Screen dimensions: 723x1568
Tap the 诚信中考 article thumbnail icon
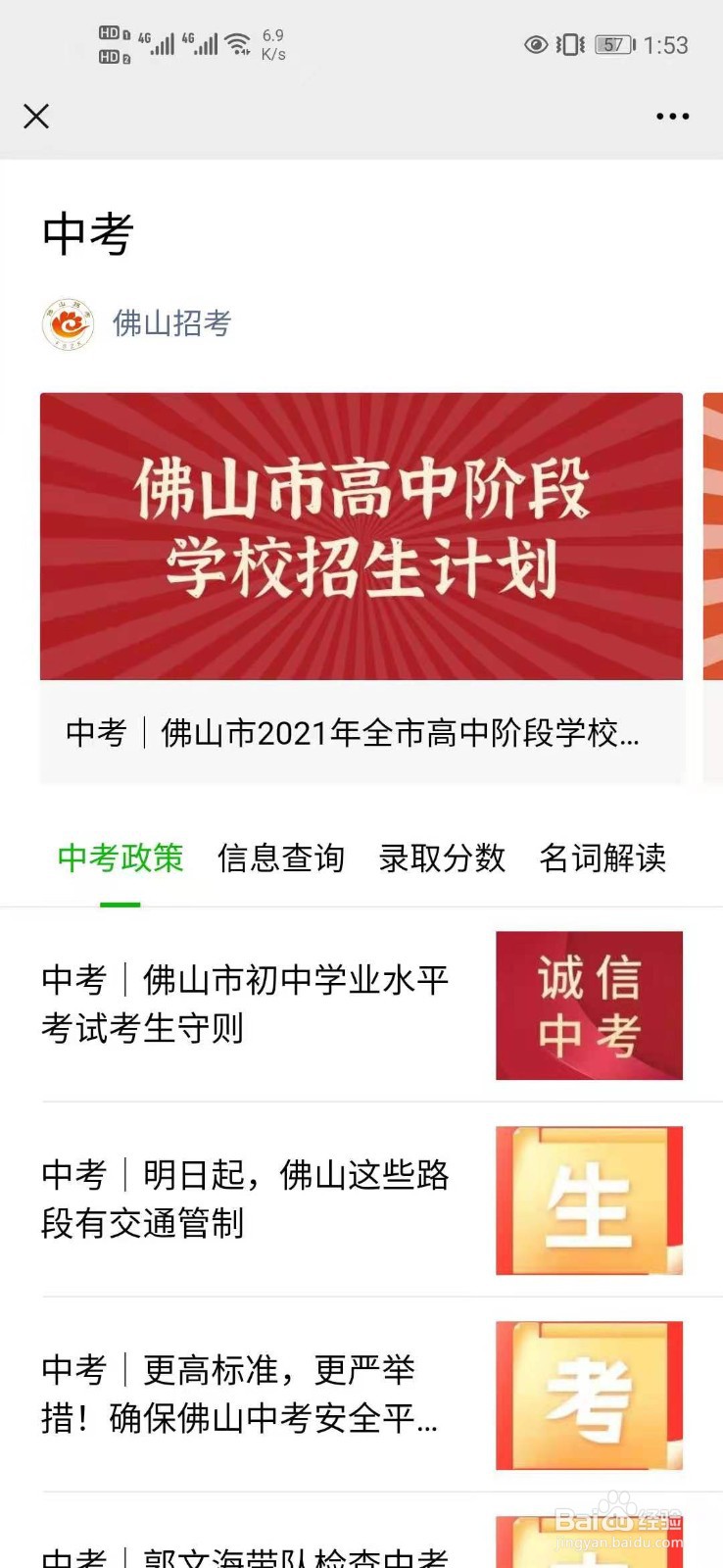(588, 1004)
